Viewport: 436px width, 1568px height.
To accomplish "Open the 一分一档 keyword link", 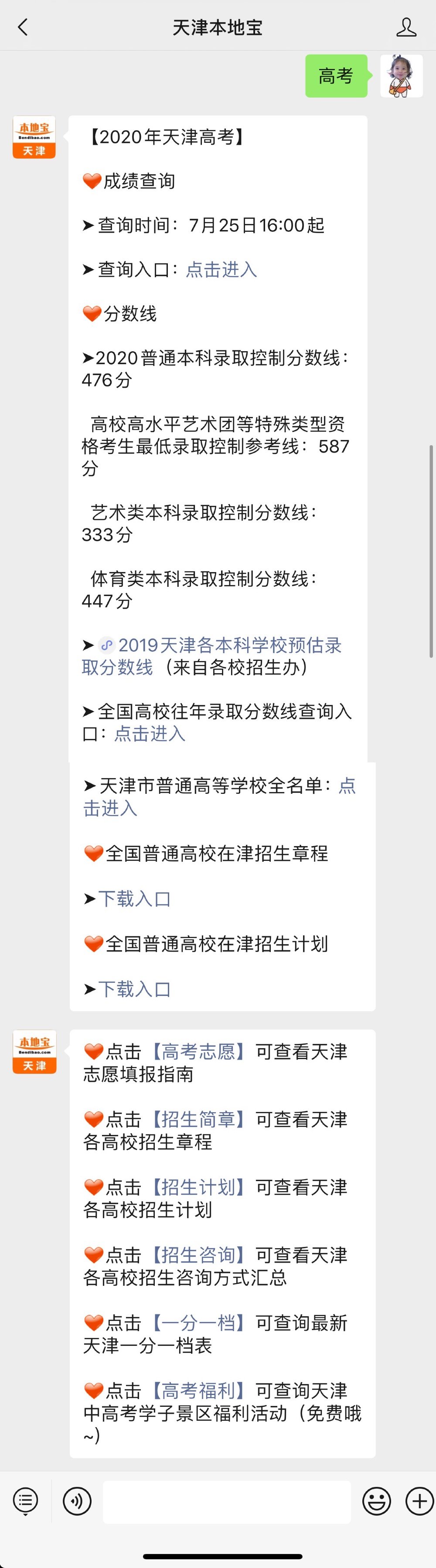I will coord(198,1323).
